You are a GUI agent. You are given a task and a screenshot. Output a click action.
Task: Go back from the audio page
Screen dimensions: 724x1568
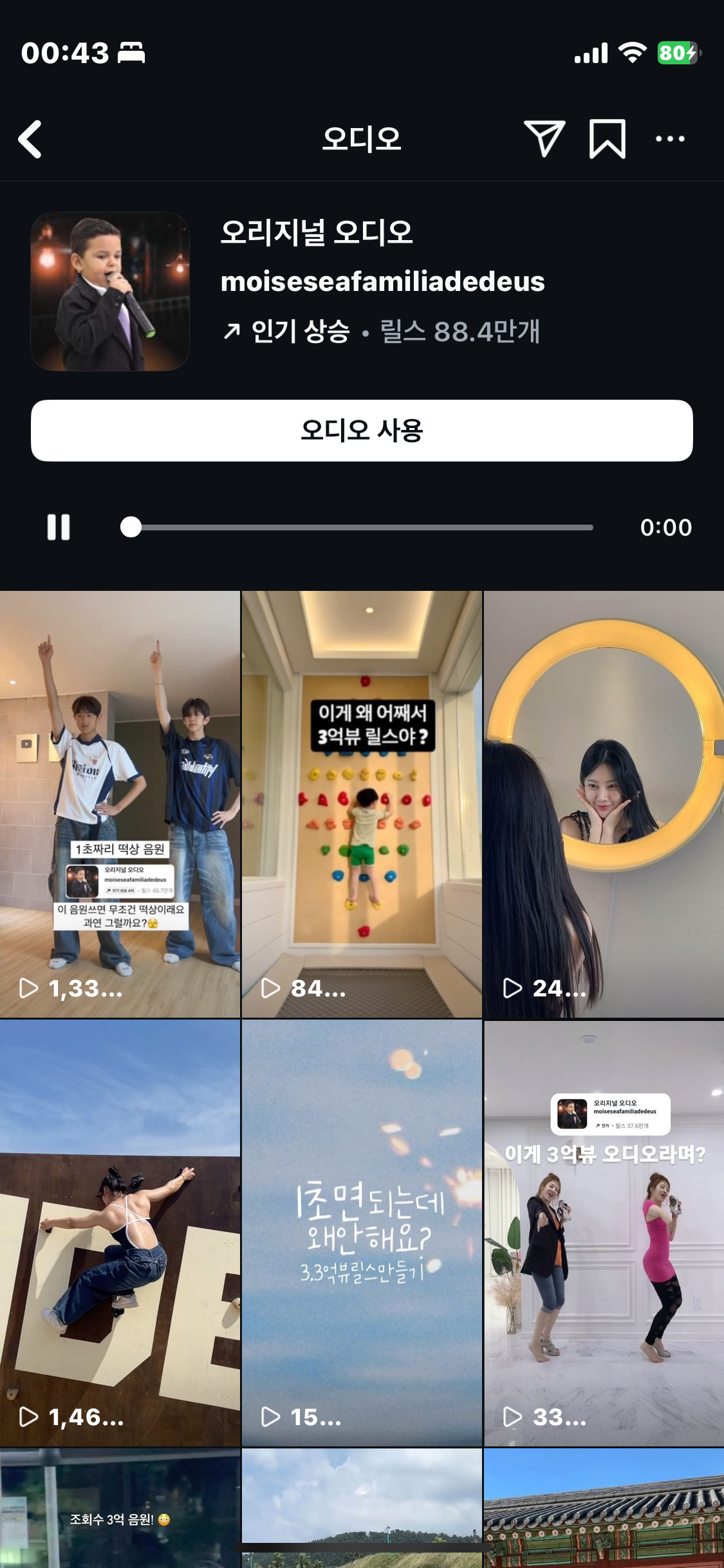(30, 138)
